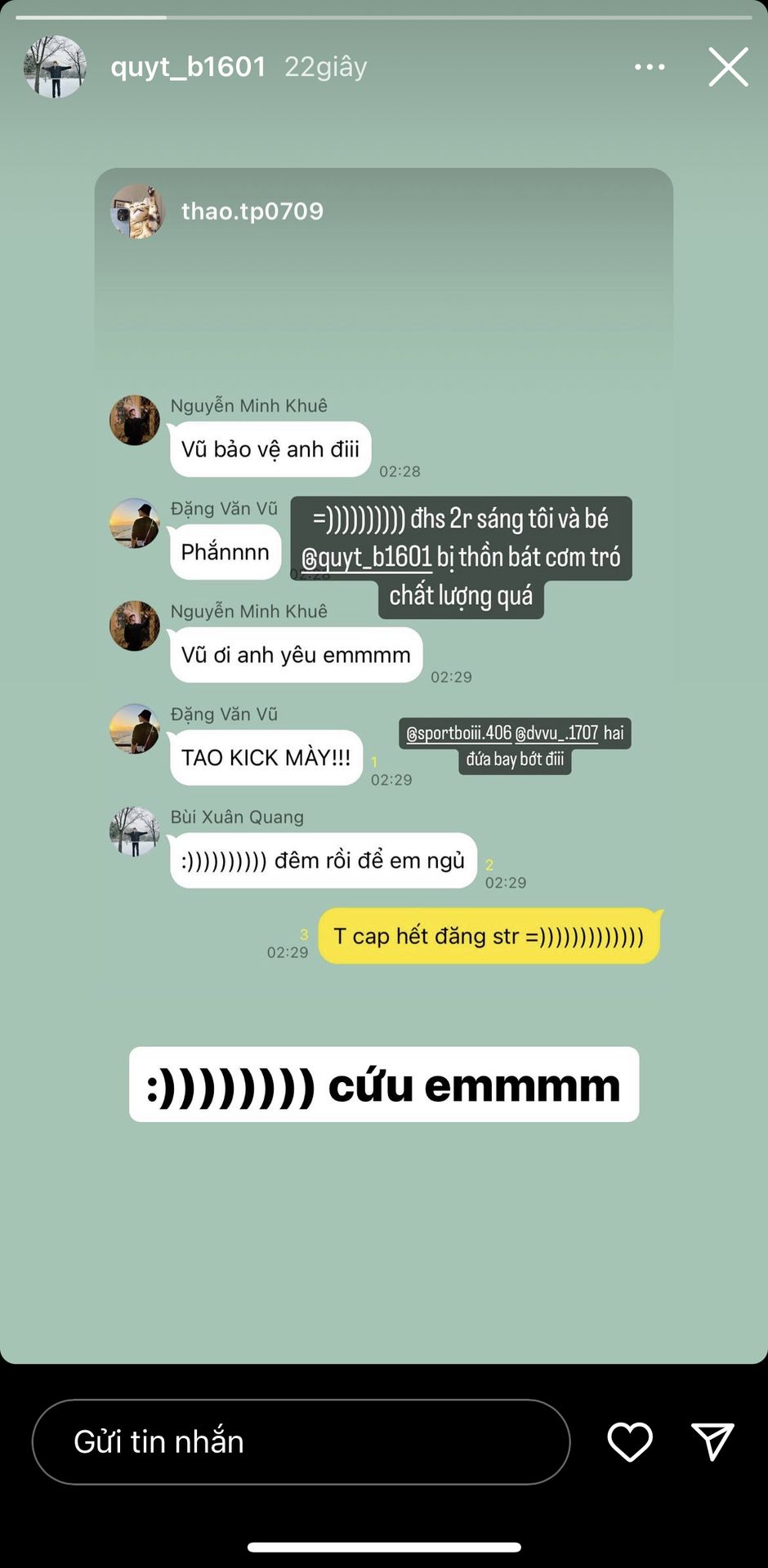Image resolution: width=768 pixels, height=1568 pixels.
Task: Open quyt_b1601's profile picture
Action: tap(55, 67)
